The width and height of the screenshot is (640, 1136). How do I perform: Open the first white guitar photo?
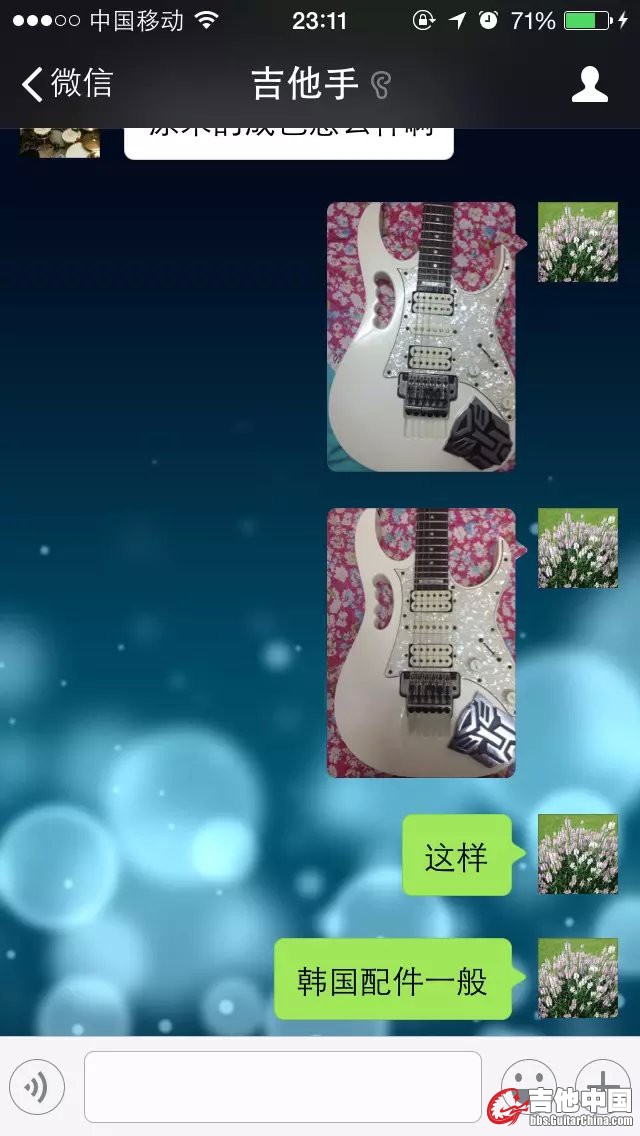[421, 337]
